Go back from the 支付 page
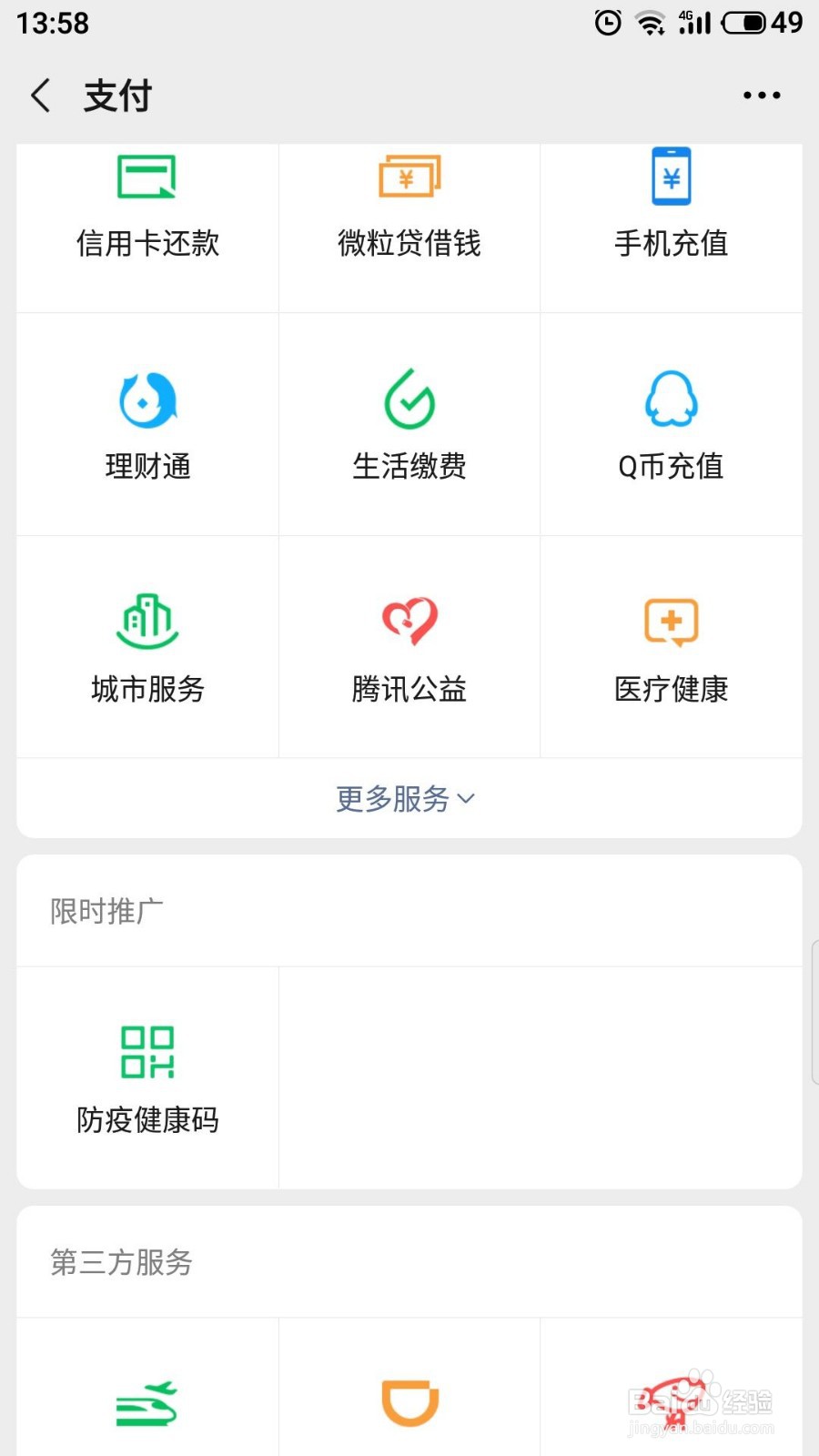This screenshot has width=819, height=1456. 41,95
